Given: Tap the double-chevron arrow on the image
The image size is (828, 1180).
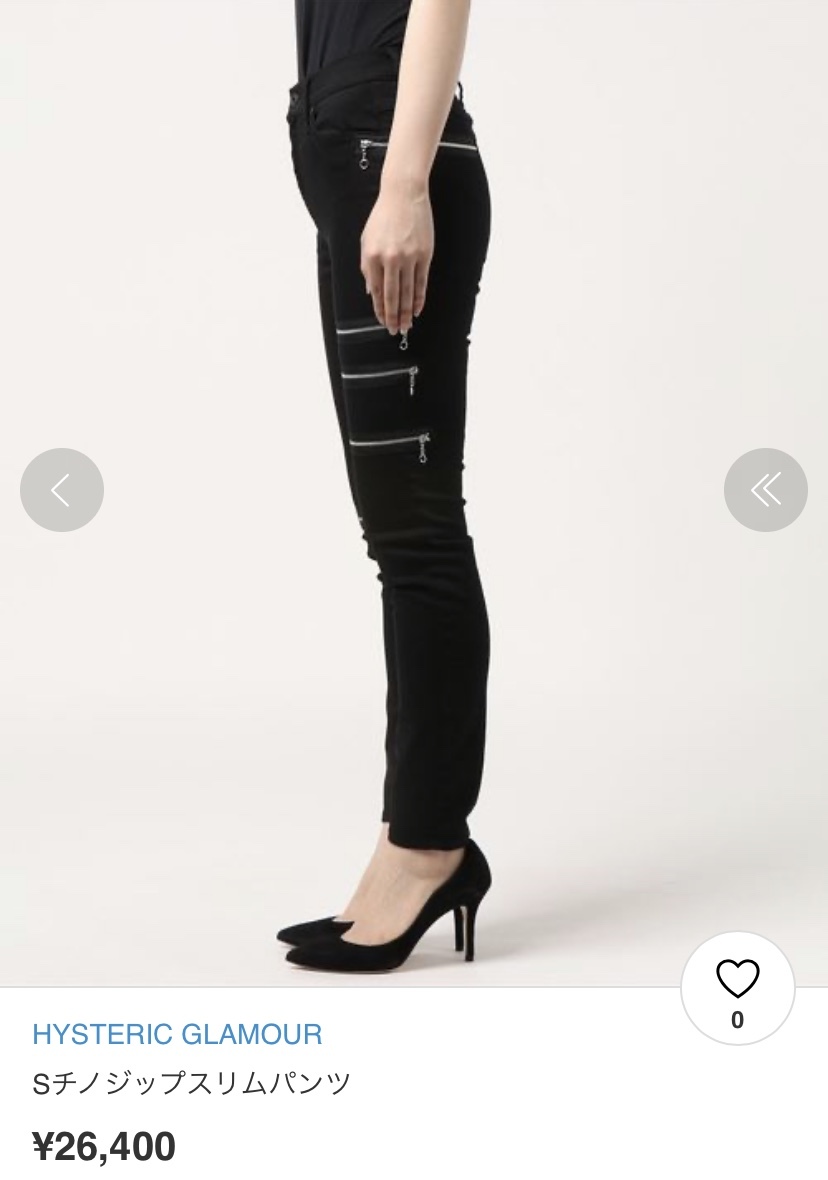Looking at the screenshot, I should [765, 490].
